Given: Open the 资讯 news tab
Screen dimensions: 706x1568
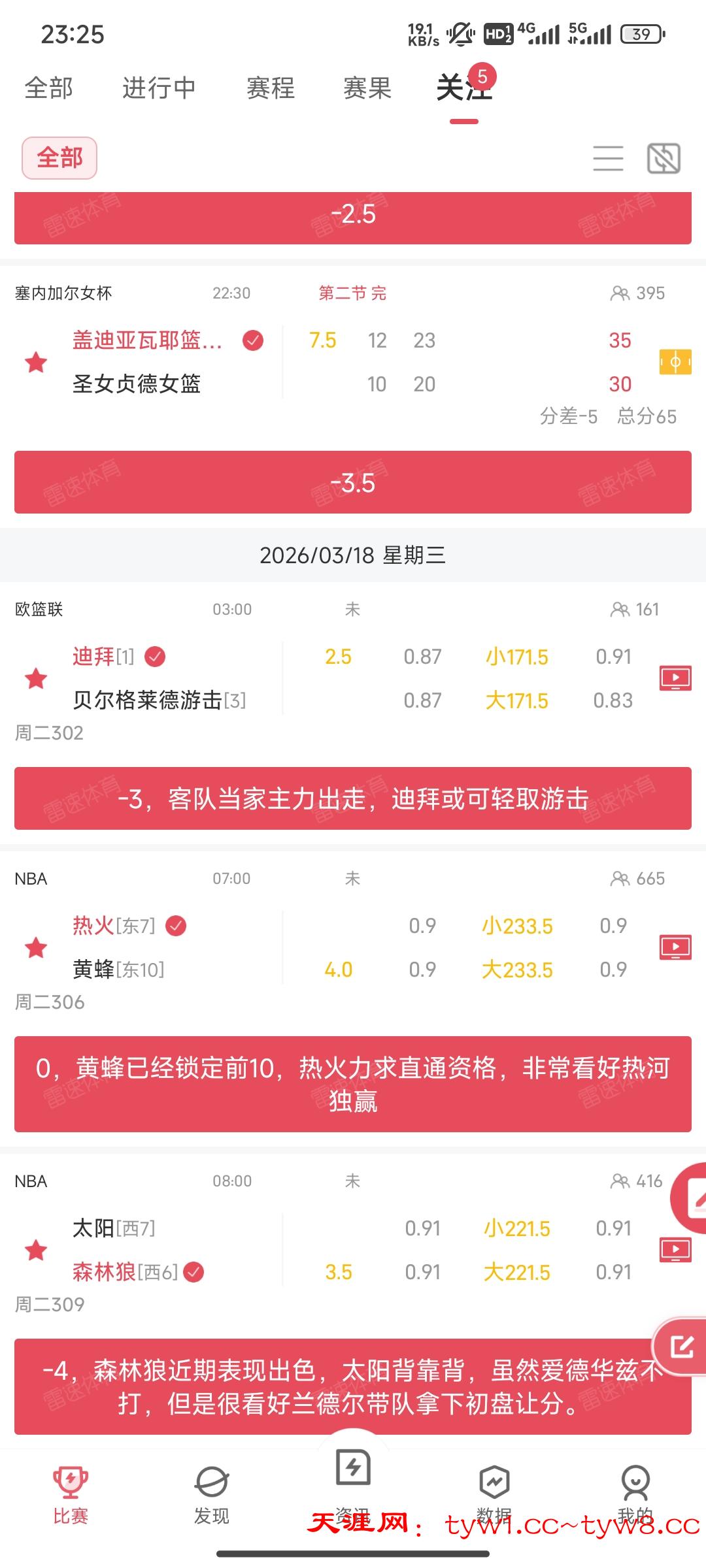Looking at the screenshot, I should (353, 1477).
